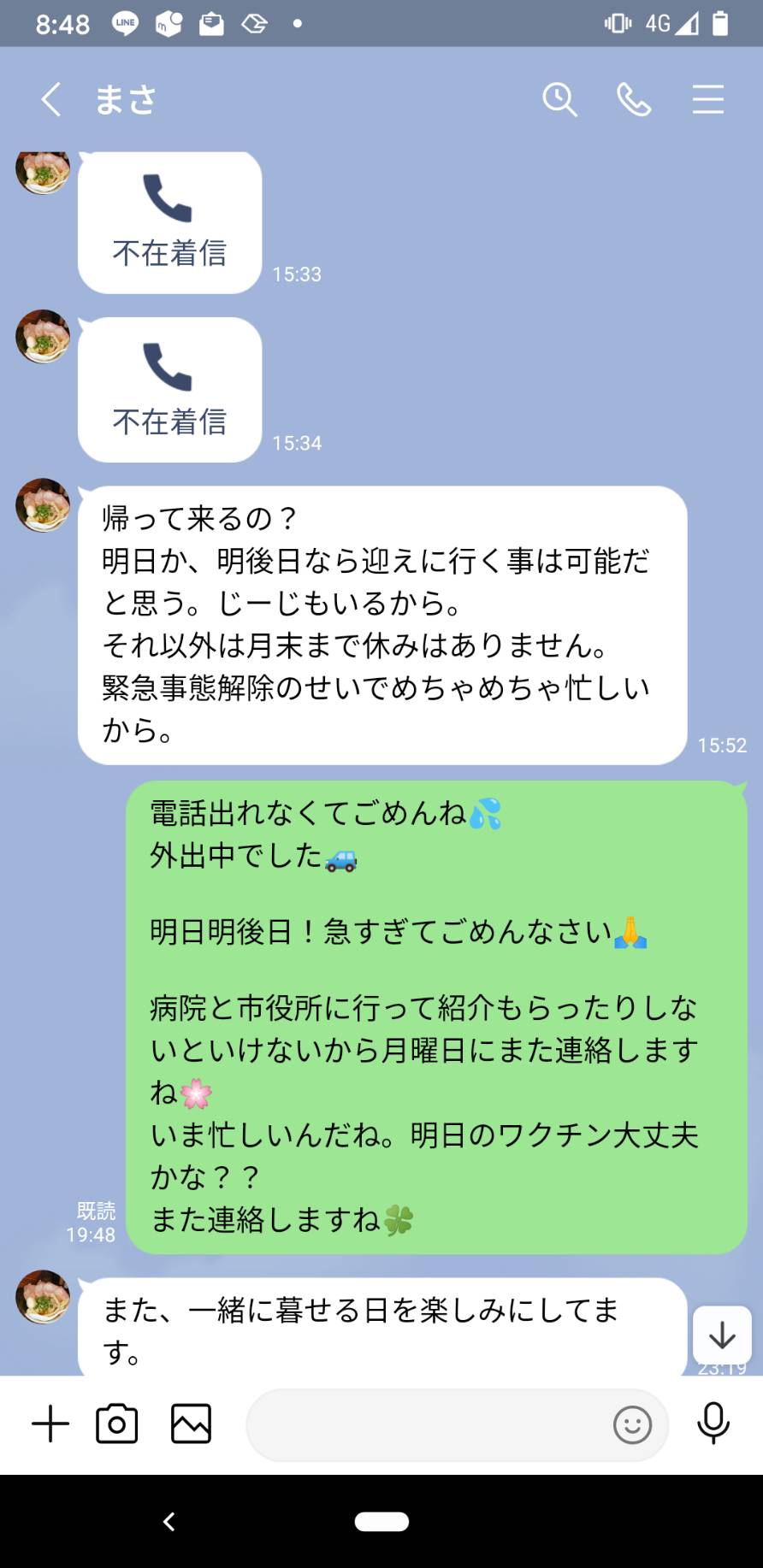The width and height of the screenshot is (763, 1568).
Task: Open the chat menu
Action: coord(708,99)
